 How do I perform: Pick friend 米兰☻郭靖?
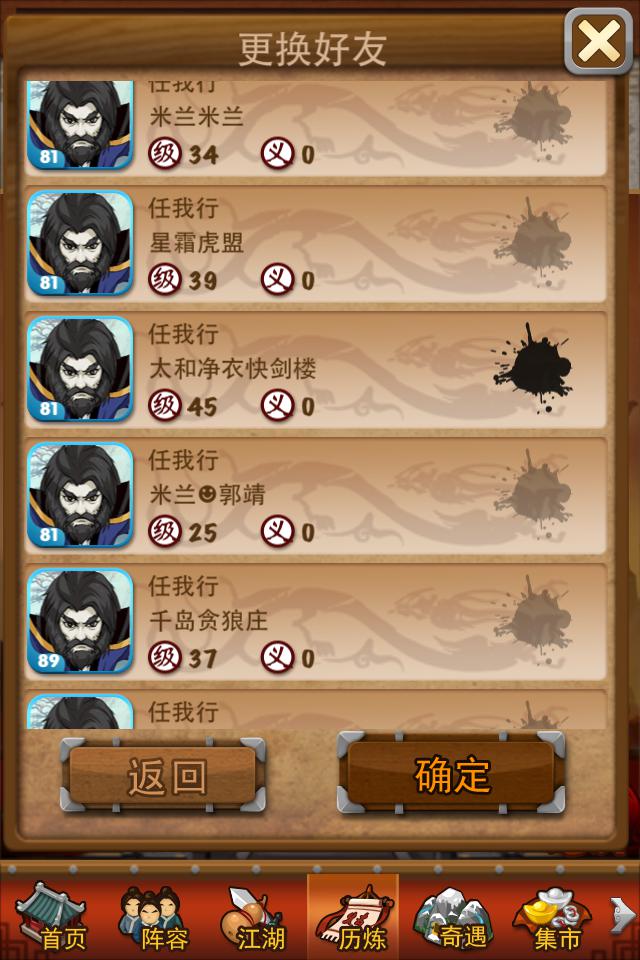(316, 496)
